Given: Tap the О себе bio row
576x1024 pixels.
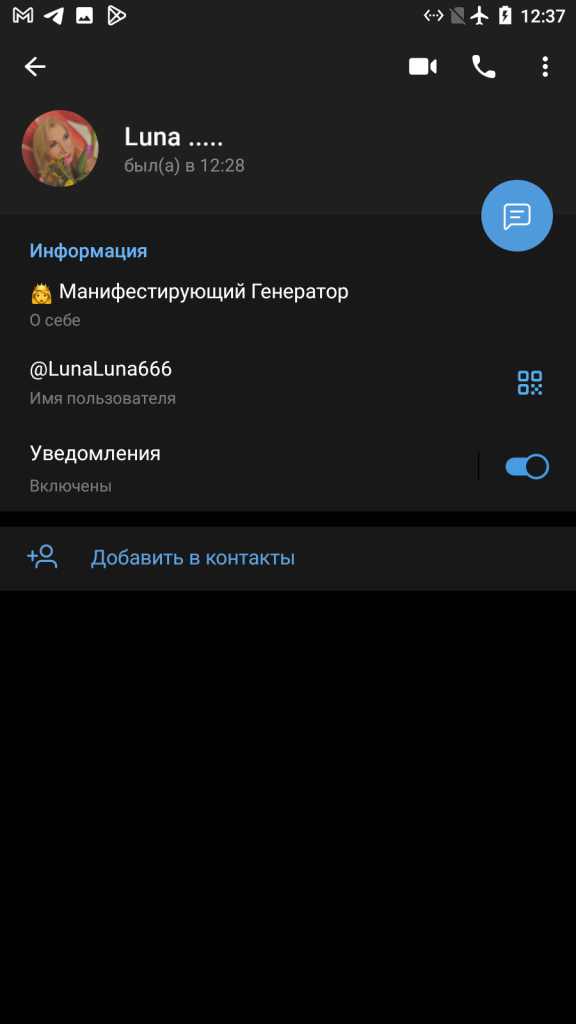Looking at the screenshot, I should click(288, 304).
